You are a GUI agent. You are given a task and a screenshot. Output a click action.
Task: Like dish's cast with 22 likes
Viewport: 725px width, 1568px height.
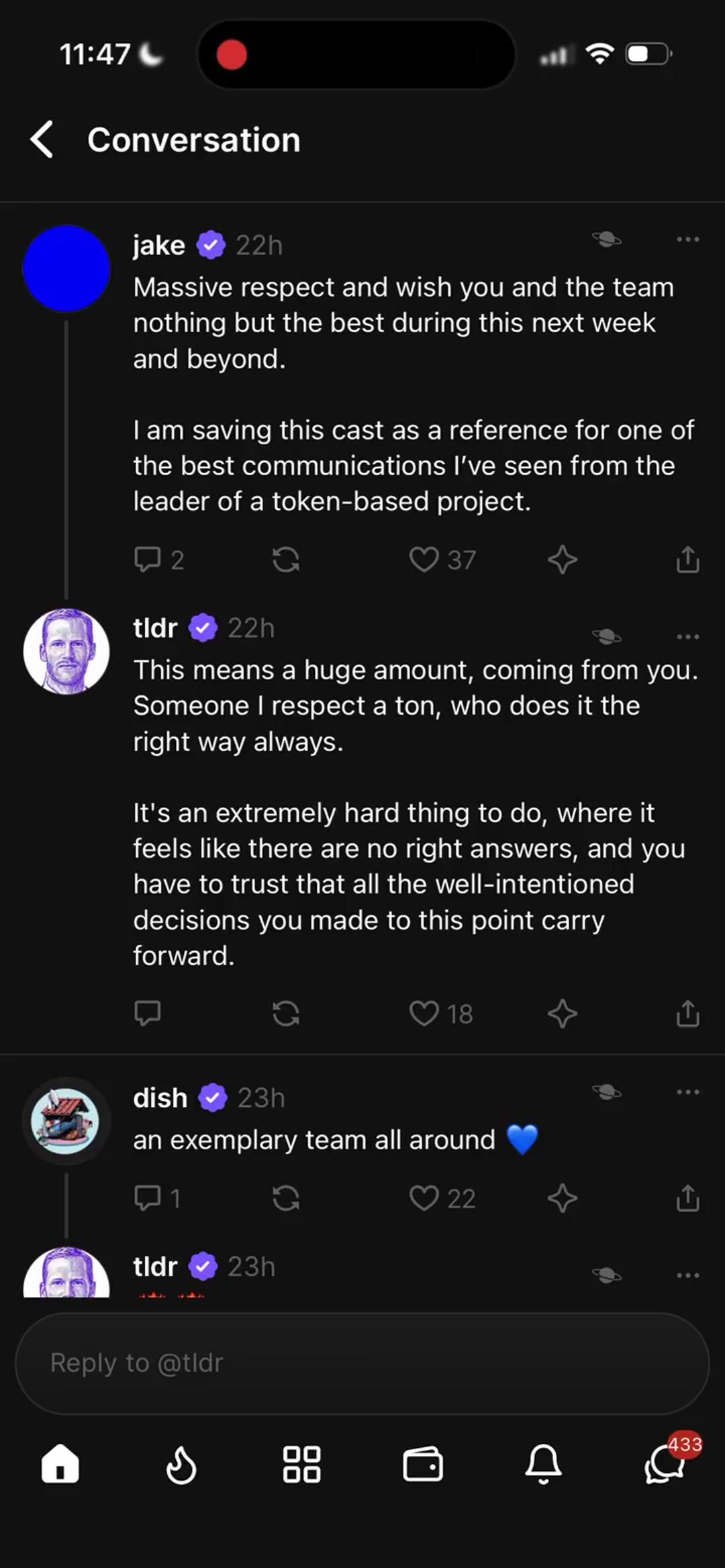point(424,1198)
